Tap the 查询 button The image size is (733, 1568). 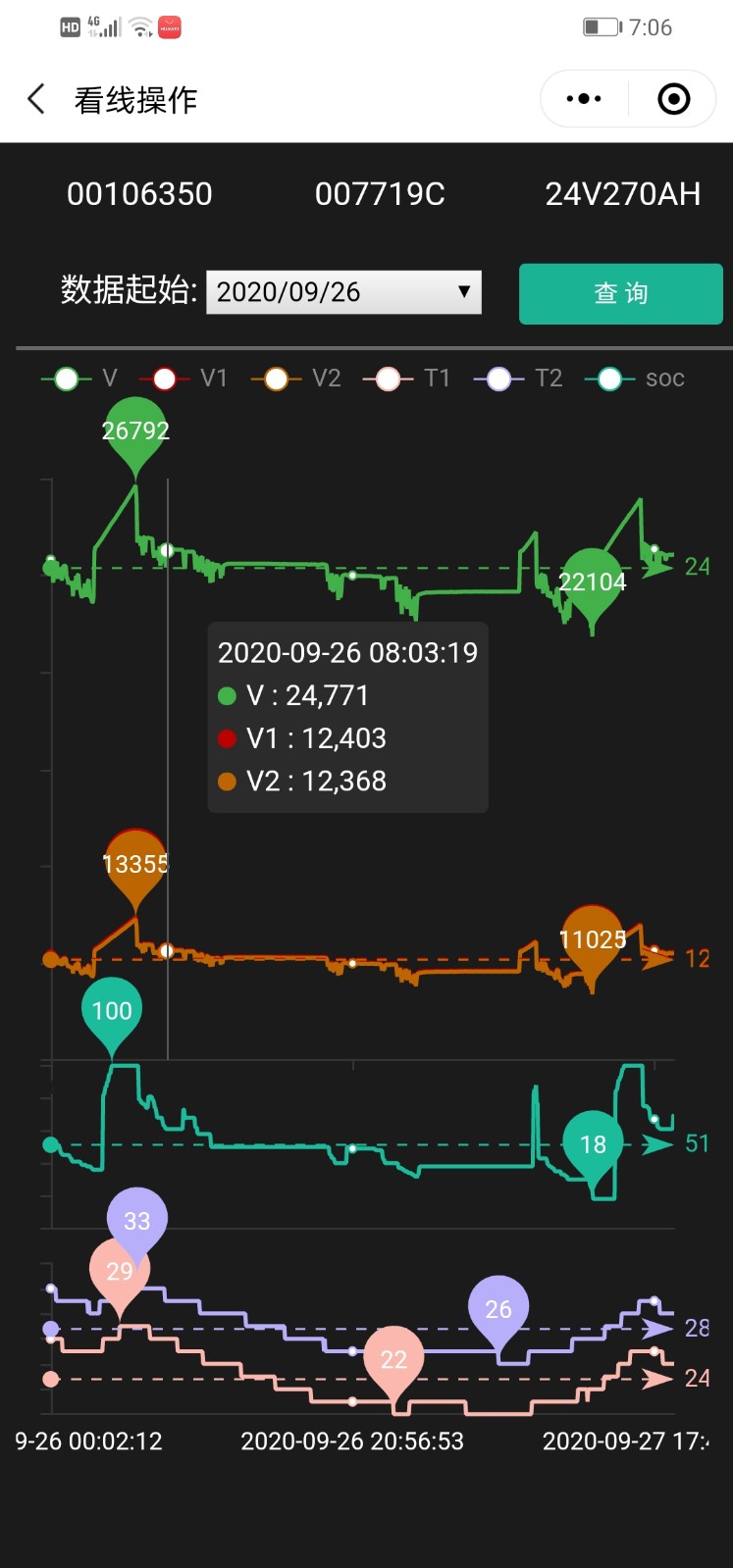click(620, 293)
